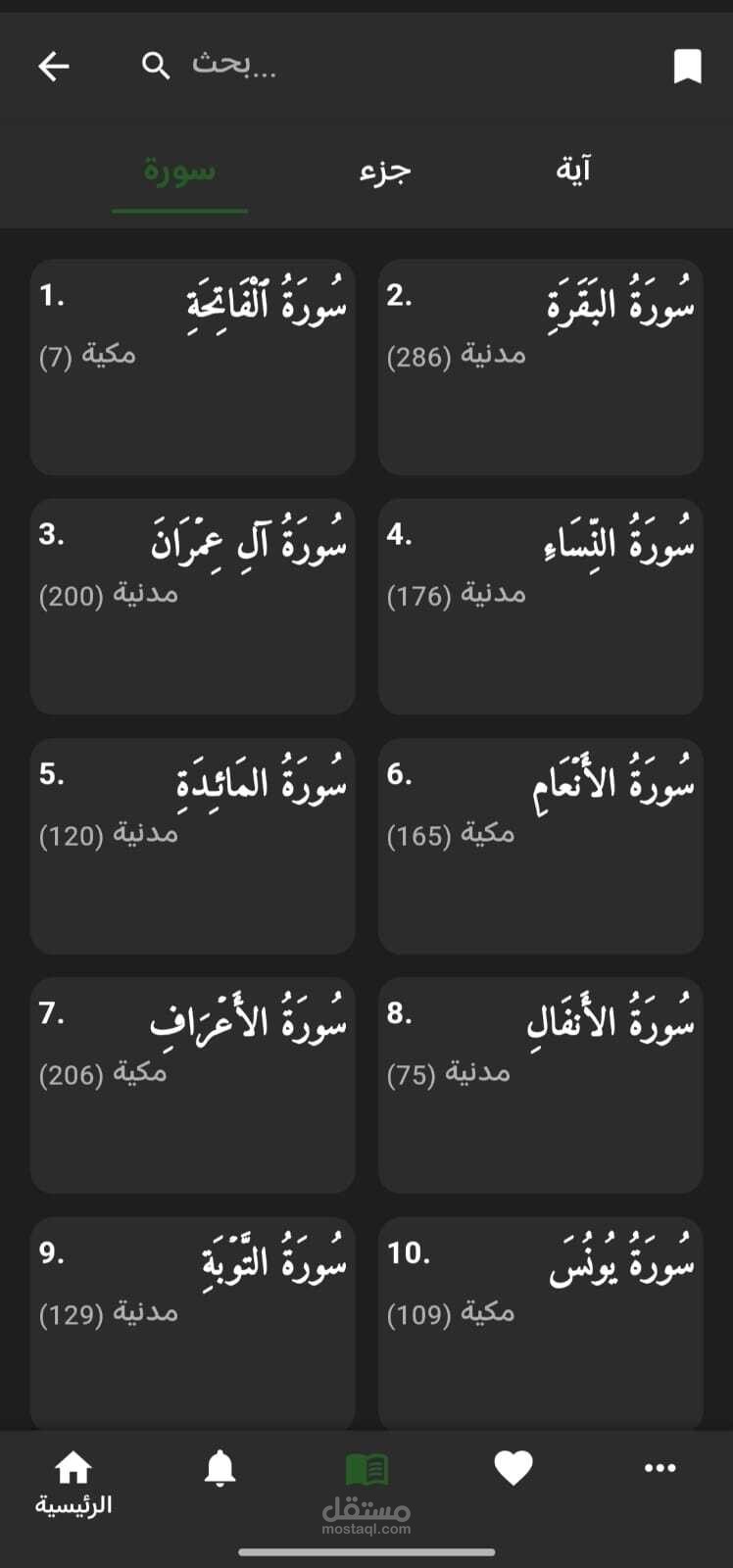Open Surah Al-A'raf card number 7
The image size is (733, 1568).
click(192, 1085)
